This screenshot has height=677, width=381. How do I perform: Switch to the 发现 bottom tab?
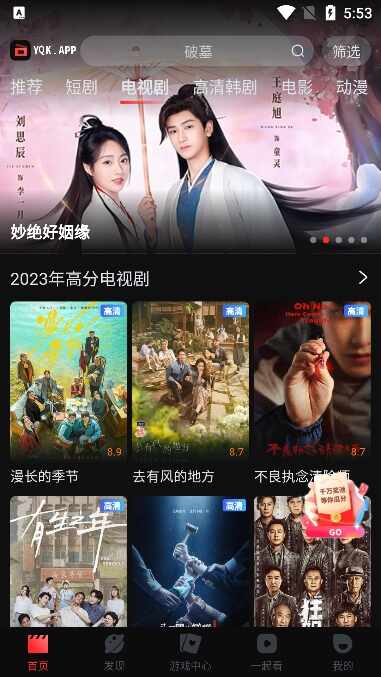[x=114, y=652]
